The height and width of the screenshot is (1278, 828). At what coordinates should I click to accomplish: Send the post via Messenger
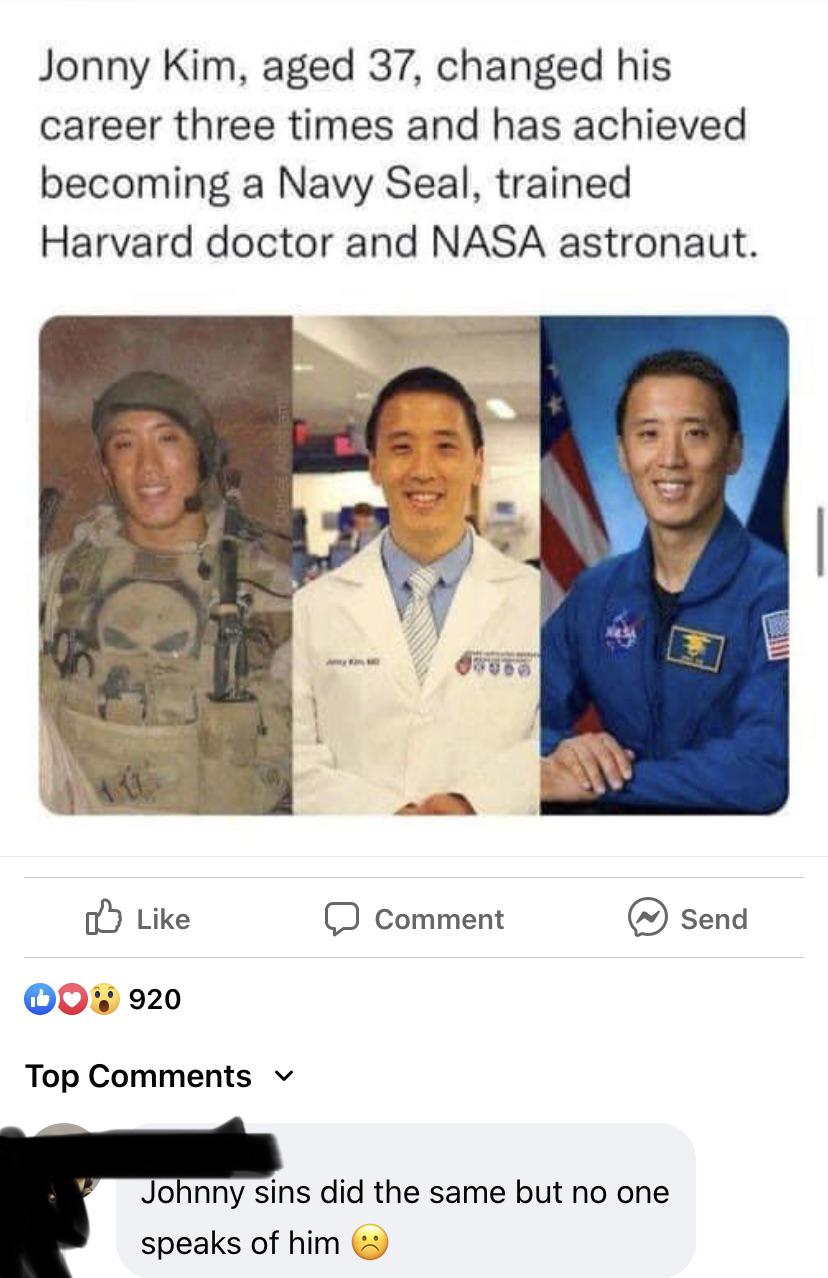[x=688, y=918]
